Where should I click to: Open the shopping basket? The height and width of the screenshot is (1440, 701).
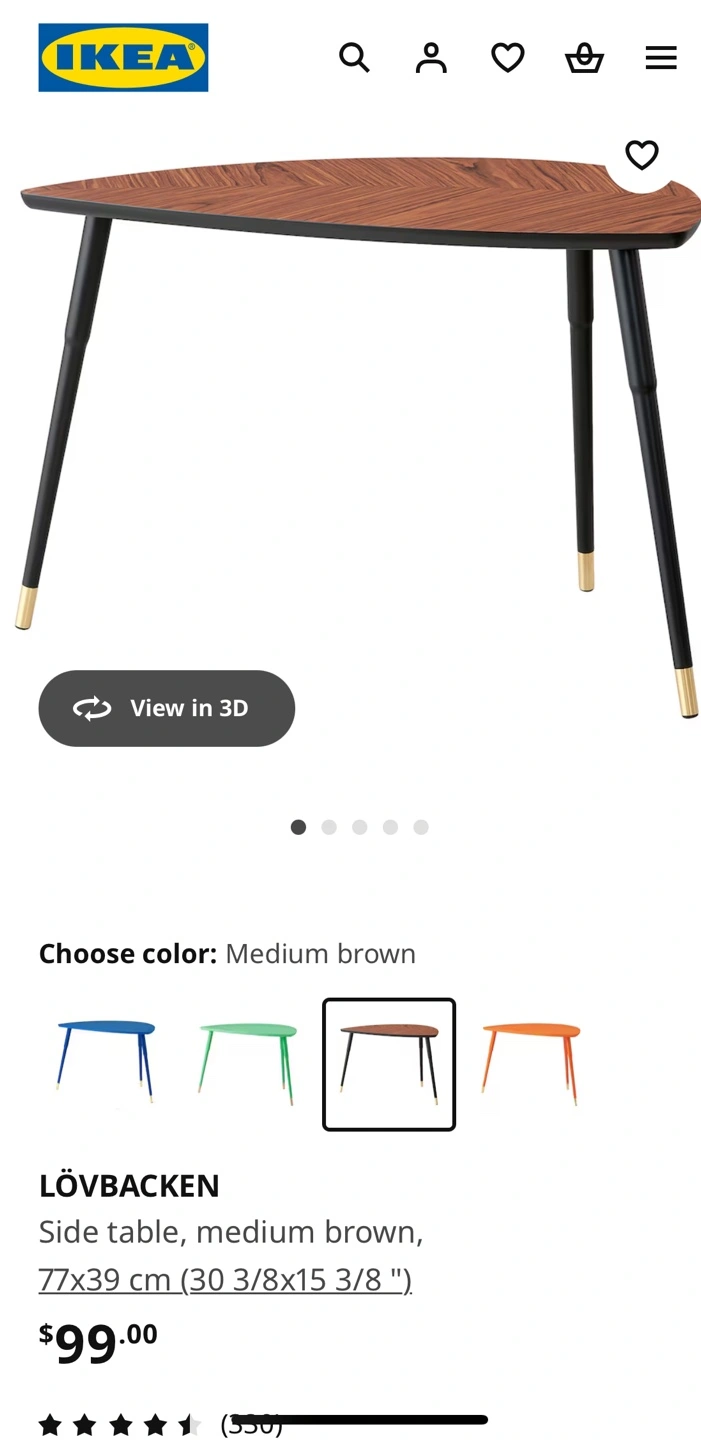[x=584, y=58]
